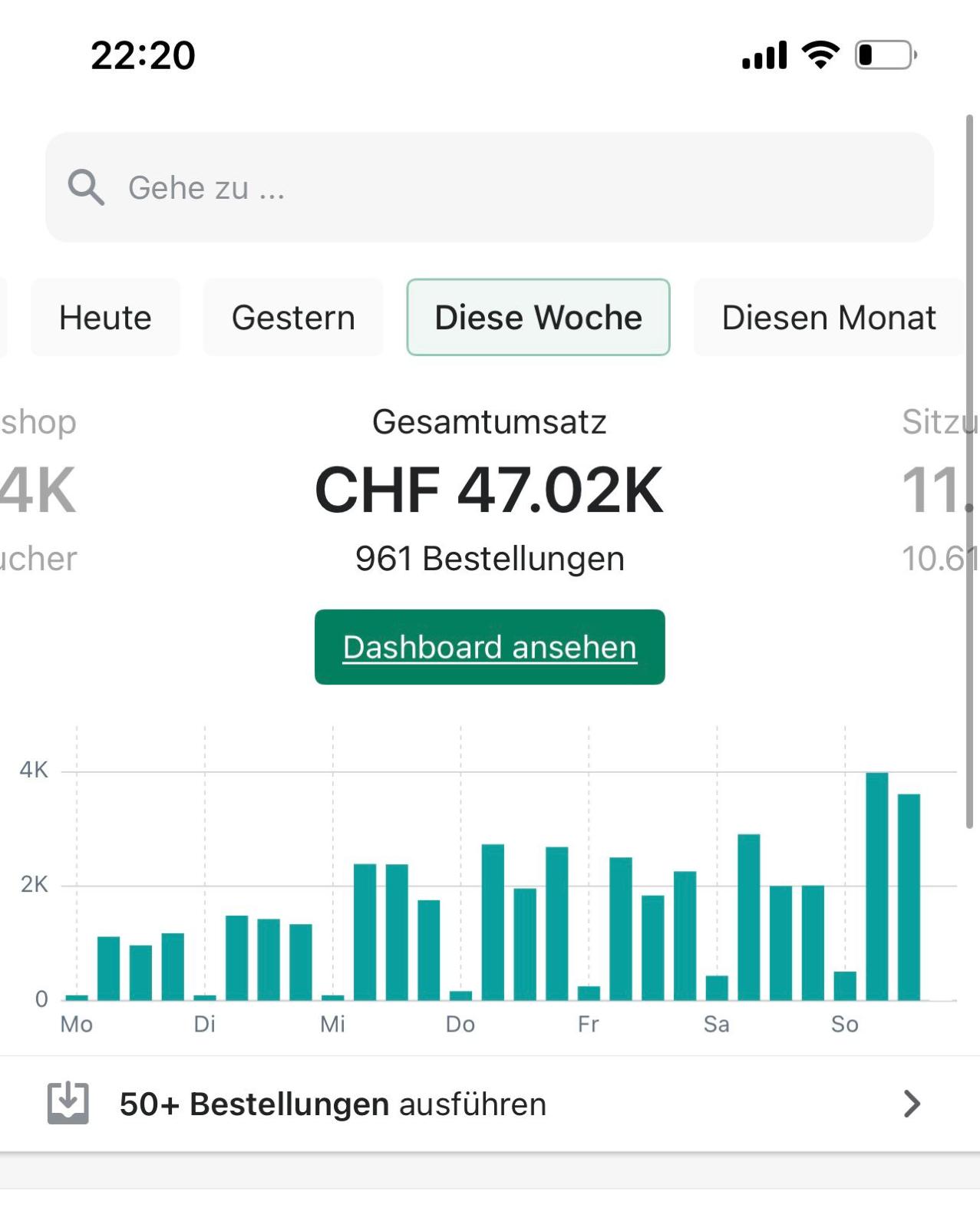Switch to the Gestern filter

(x=293, y=318)
